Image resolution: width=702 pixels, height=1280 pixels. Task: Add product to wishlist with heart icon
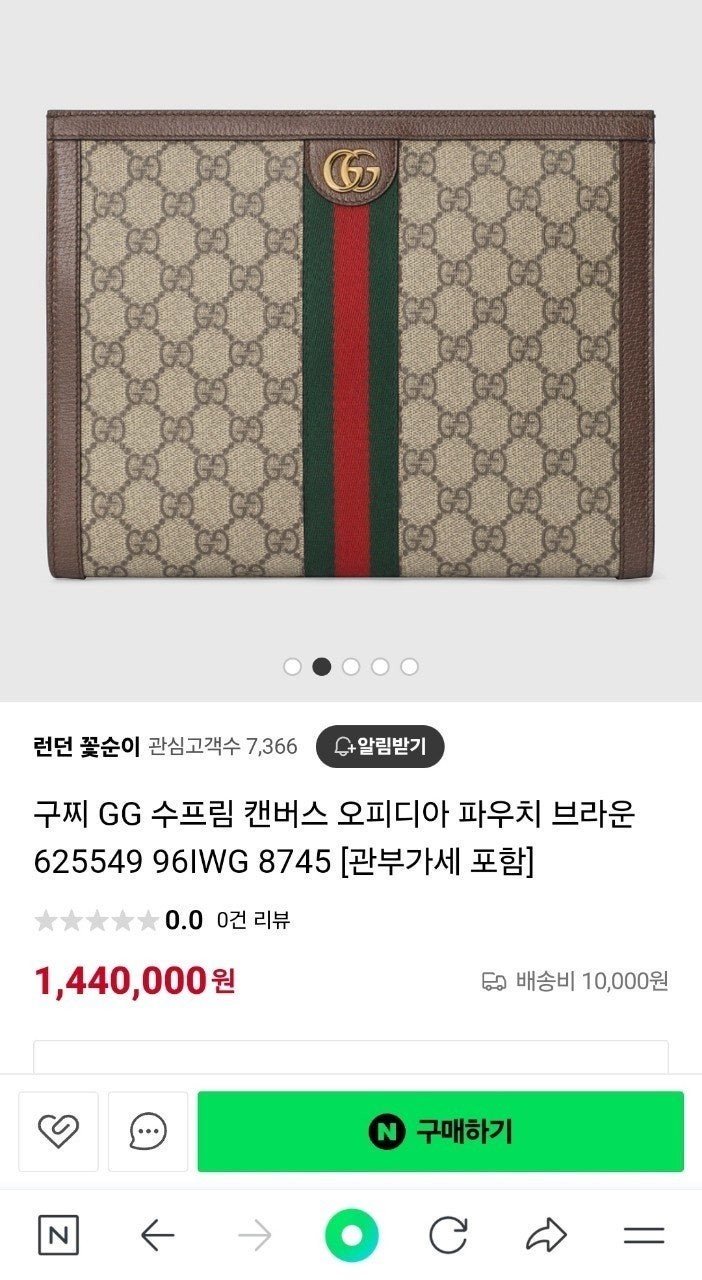[58, 1132]
